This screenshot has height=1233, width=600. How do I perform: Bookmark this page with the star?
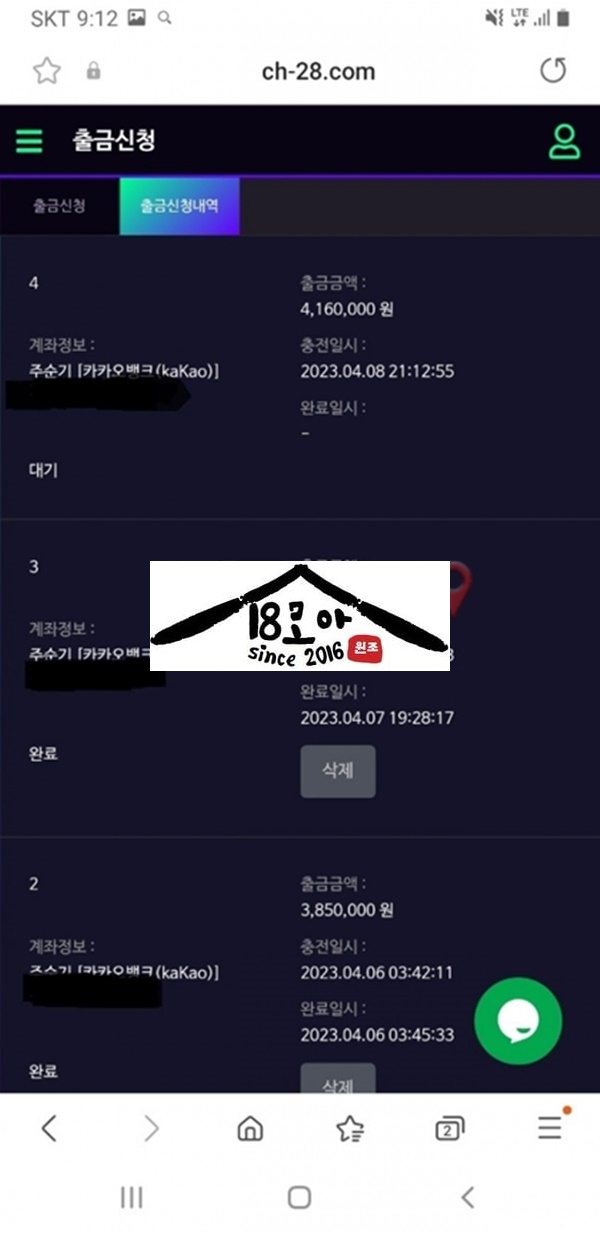point(47,71)
